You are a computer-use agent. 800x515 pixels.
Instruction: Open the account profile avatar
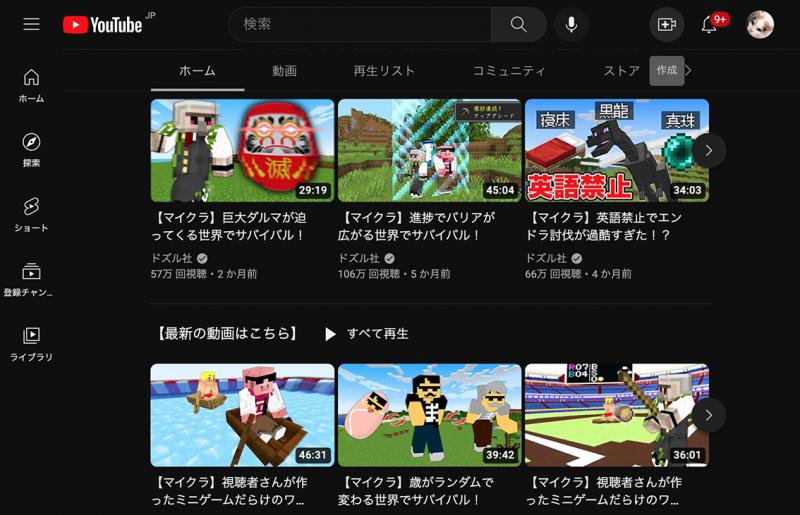[760, 24]
